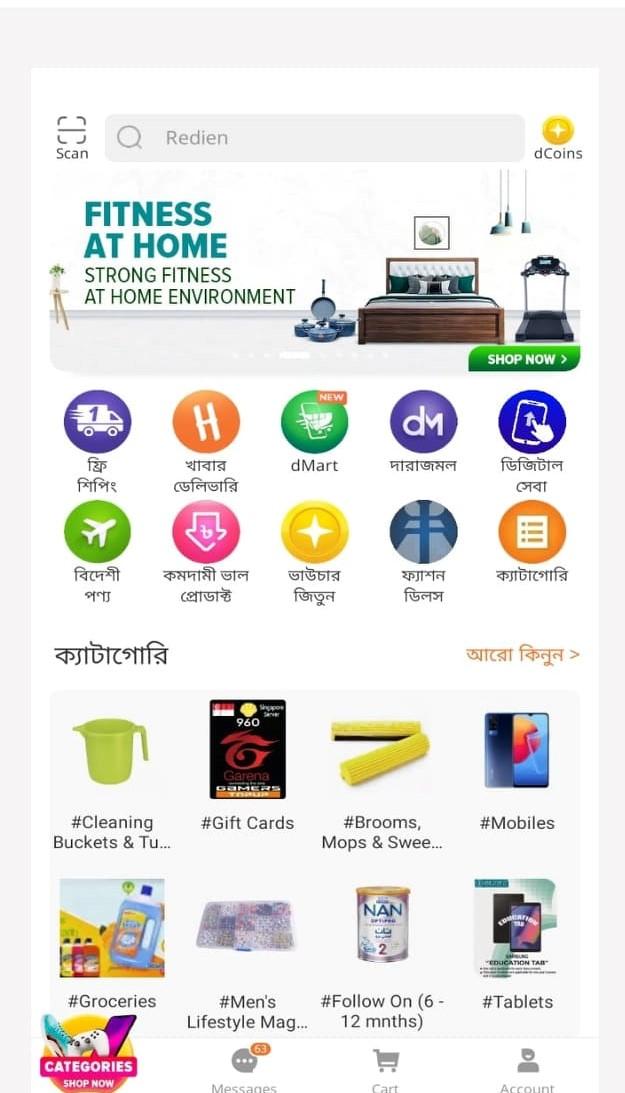The image size is (625, 1093).
Task: Open #Cleaning Buckets category tile
Action: (111, 775)
